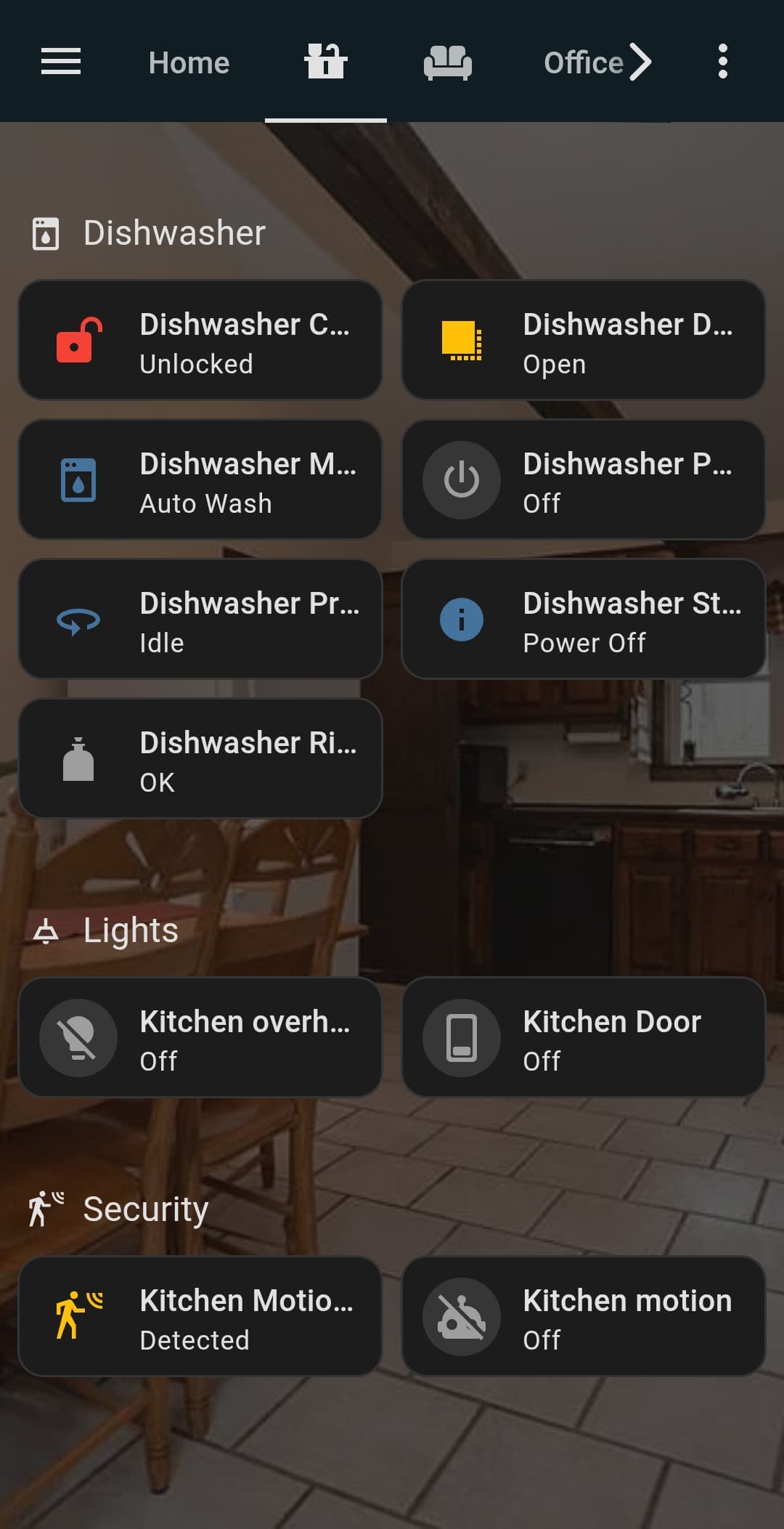784x1529 pixels.
Task: Open the three-dot overflow menu
Action: pos(722,62)
